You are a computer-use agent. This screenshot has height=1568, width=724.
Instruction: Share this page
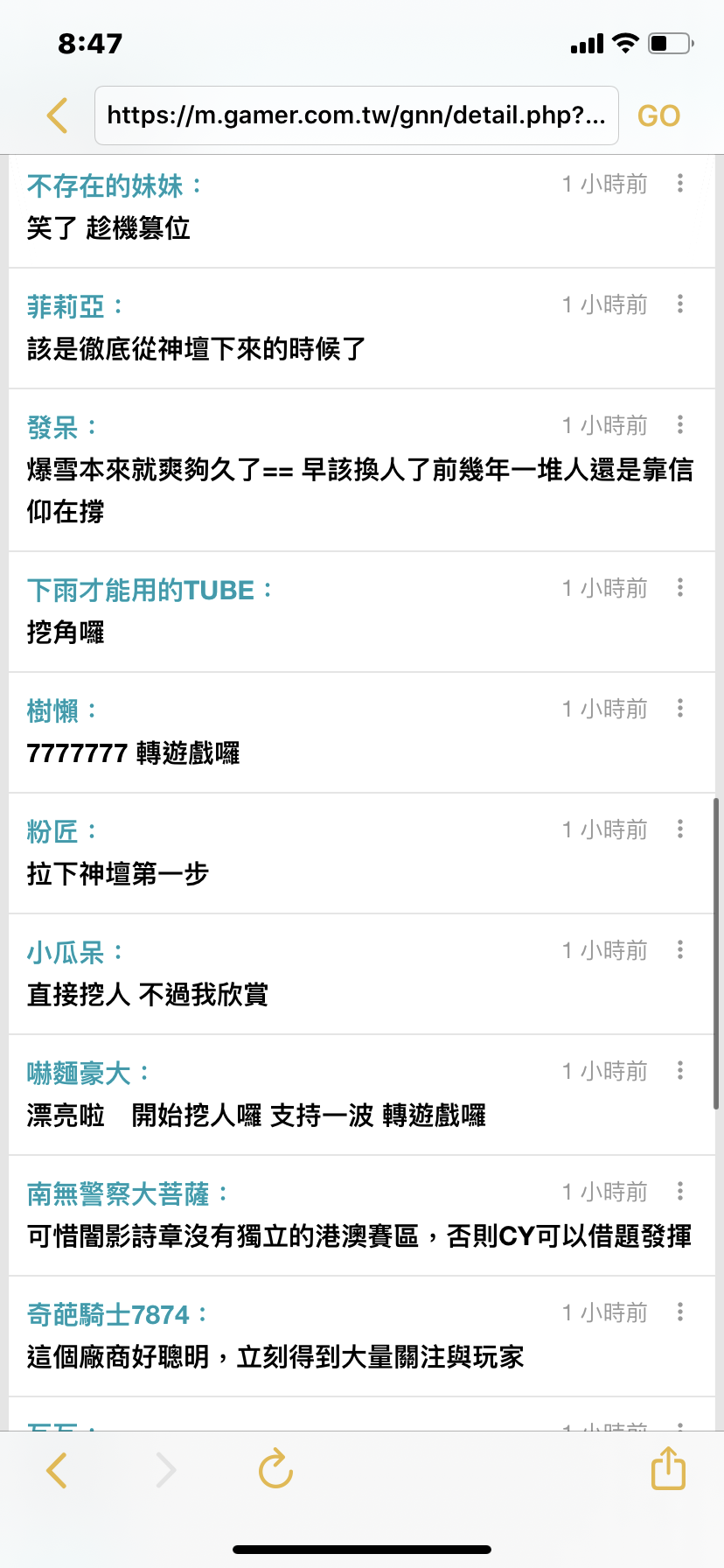click(x=668, y=1467)
